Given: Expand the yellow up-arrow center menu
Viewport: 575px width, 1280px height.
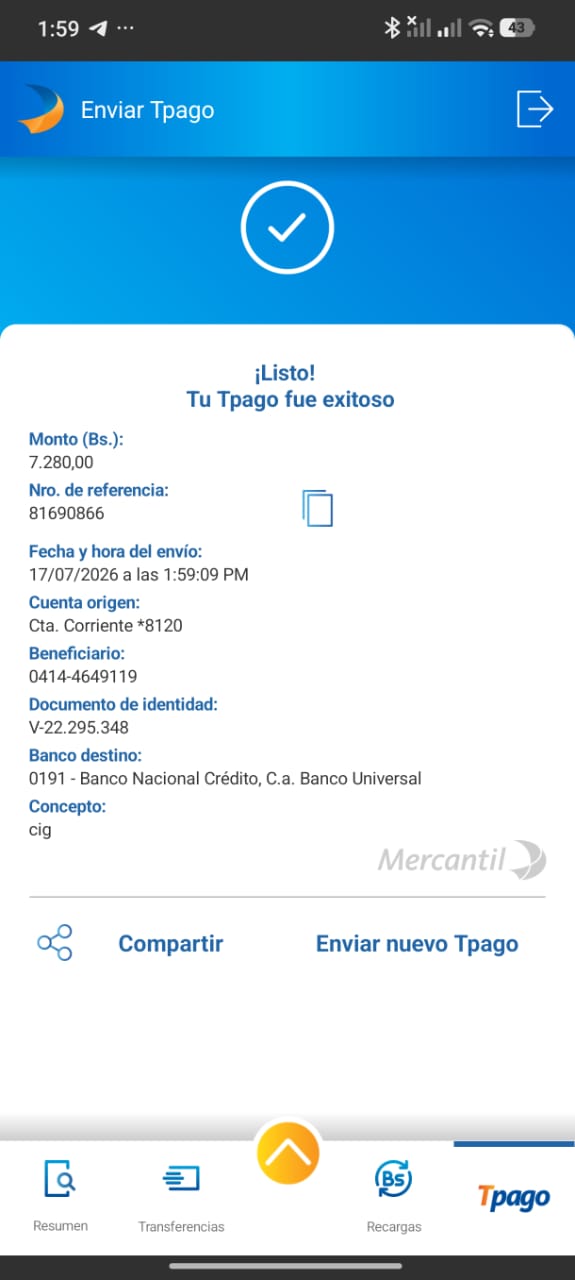Looking at the screenshot, I should tap(288, 1154).
